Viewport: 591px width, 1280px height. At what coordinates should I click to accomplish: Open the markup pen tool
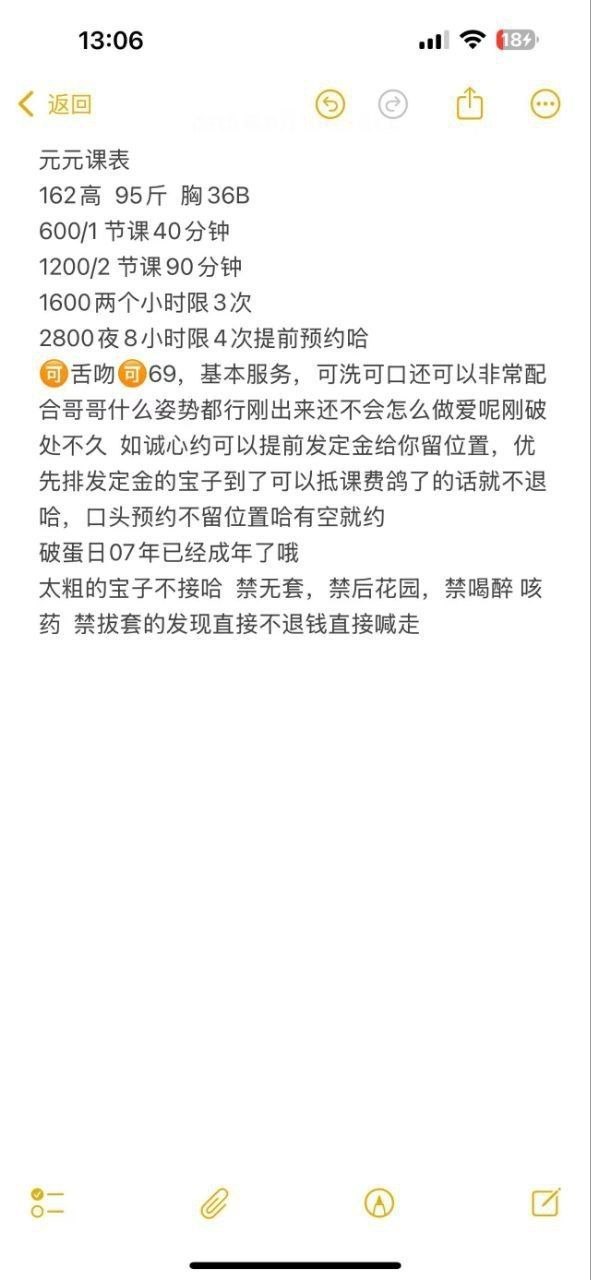click(x=378, y=1203)
